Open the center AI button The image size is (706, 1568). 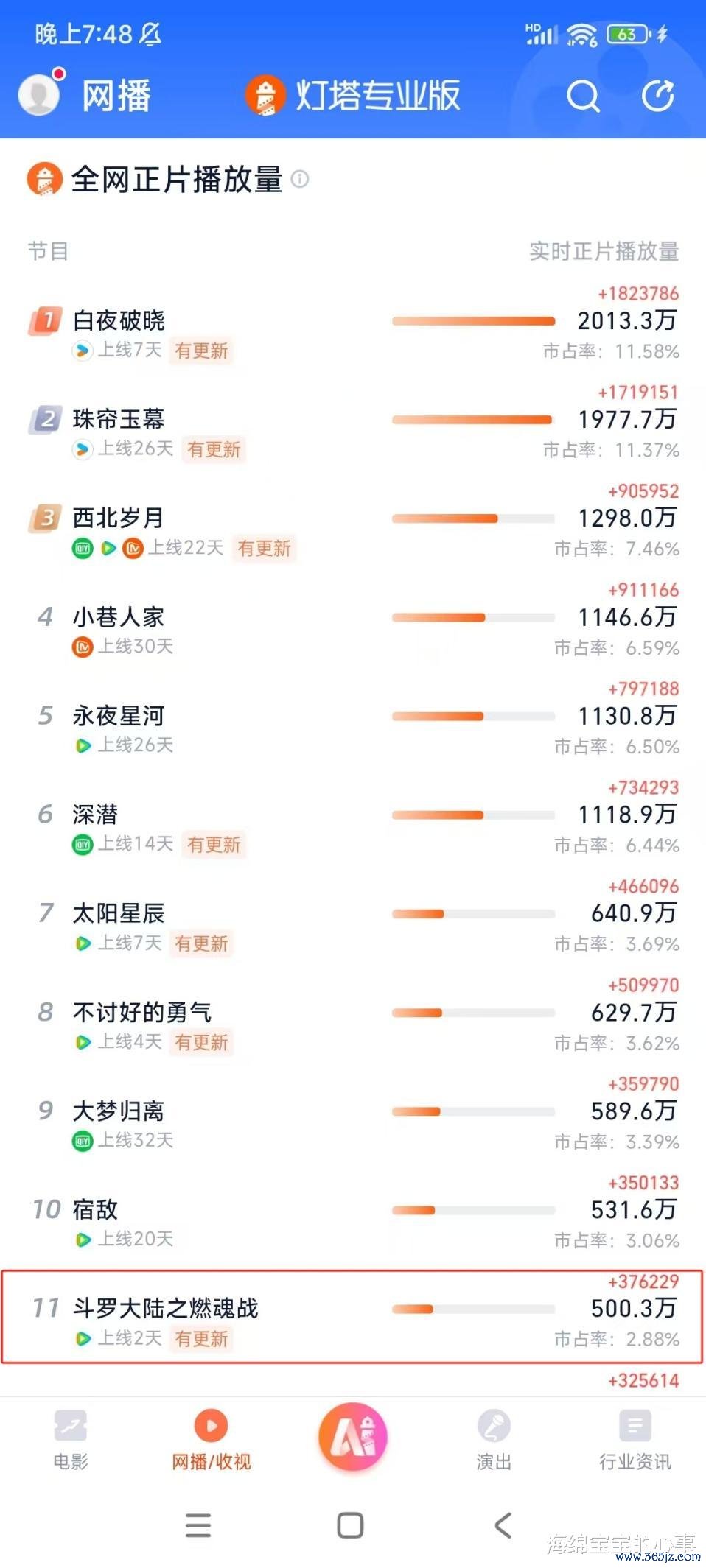(353, 1436)
